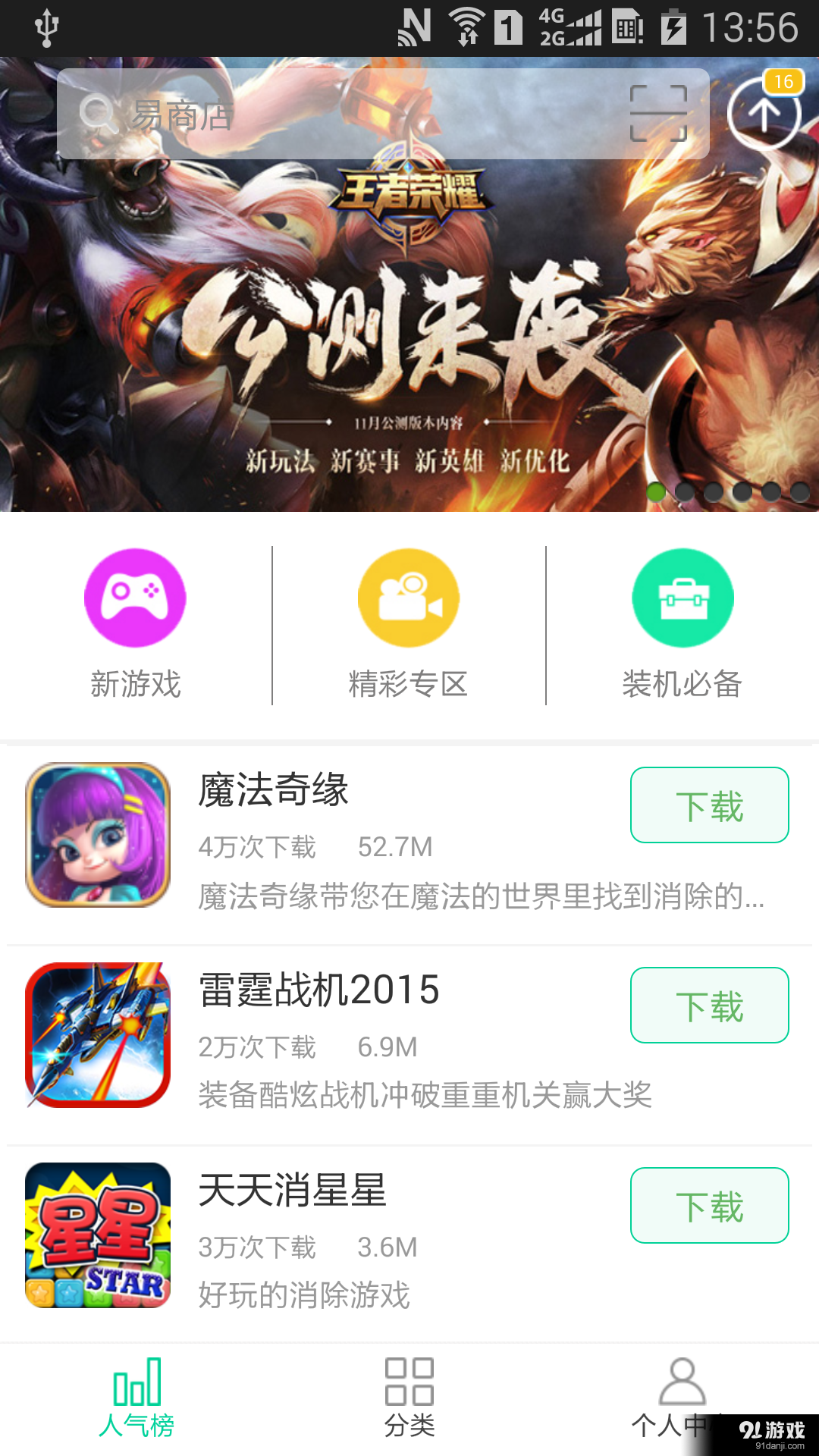Open the 王者荣耀 promo banner
This screenshot has width=819, height=1456.
point(409,341)
